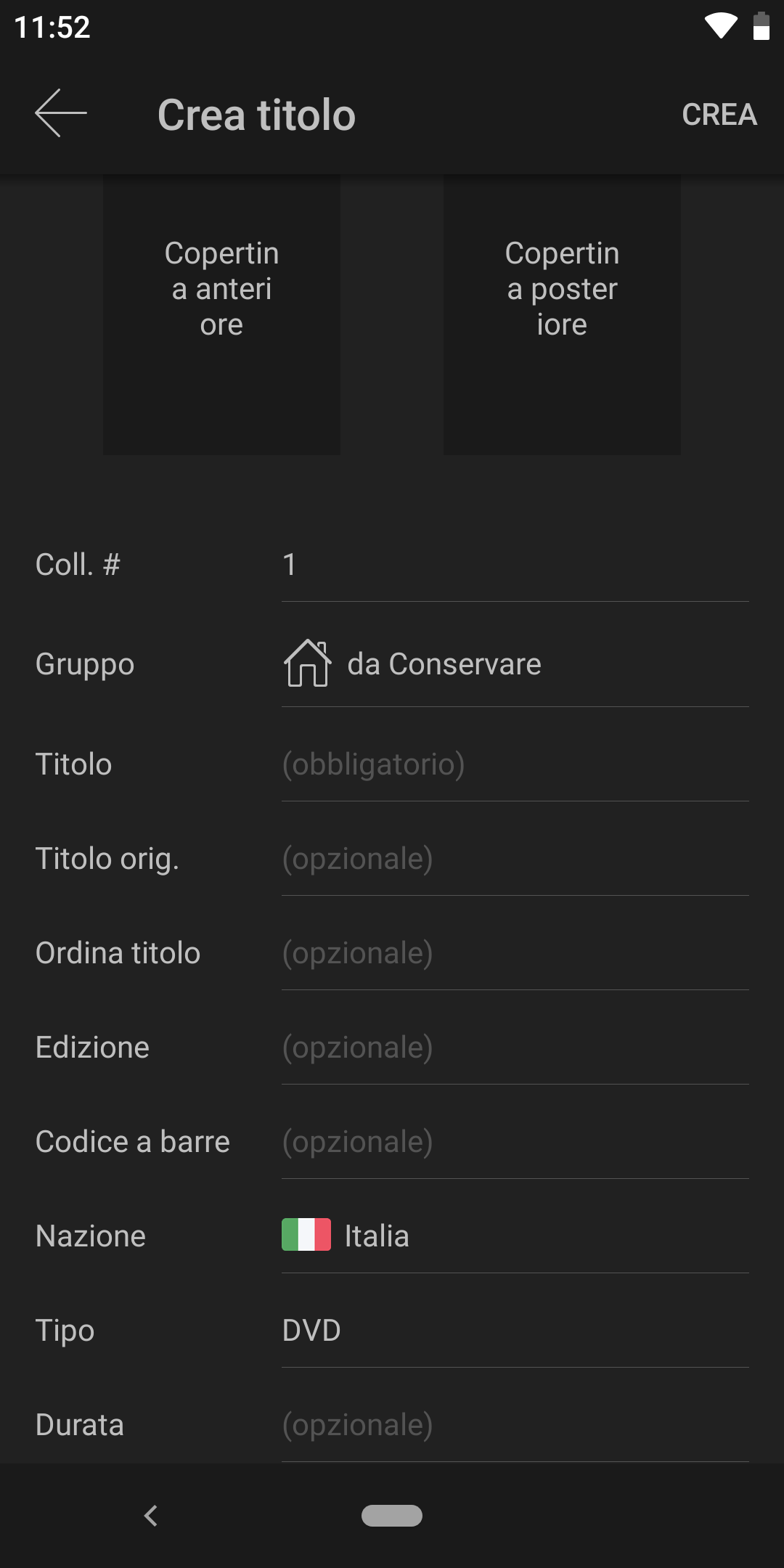Tap the system home pill

pos(392,1516)
